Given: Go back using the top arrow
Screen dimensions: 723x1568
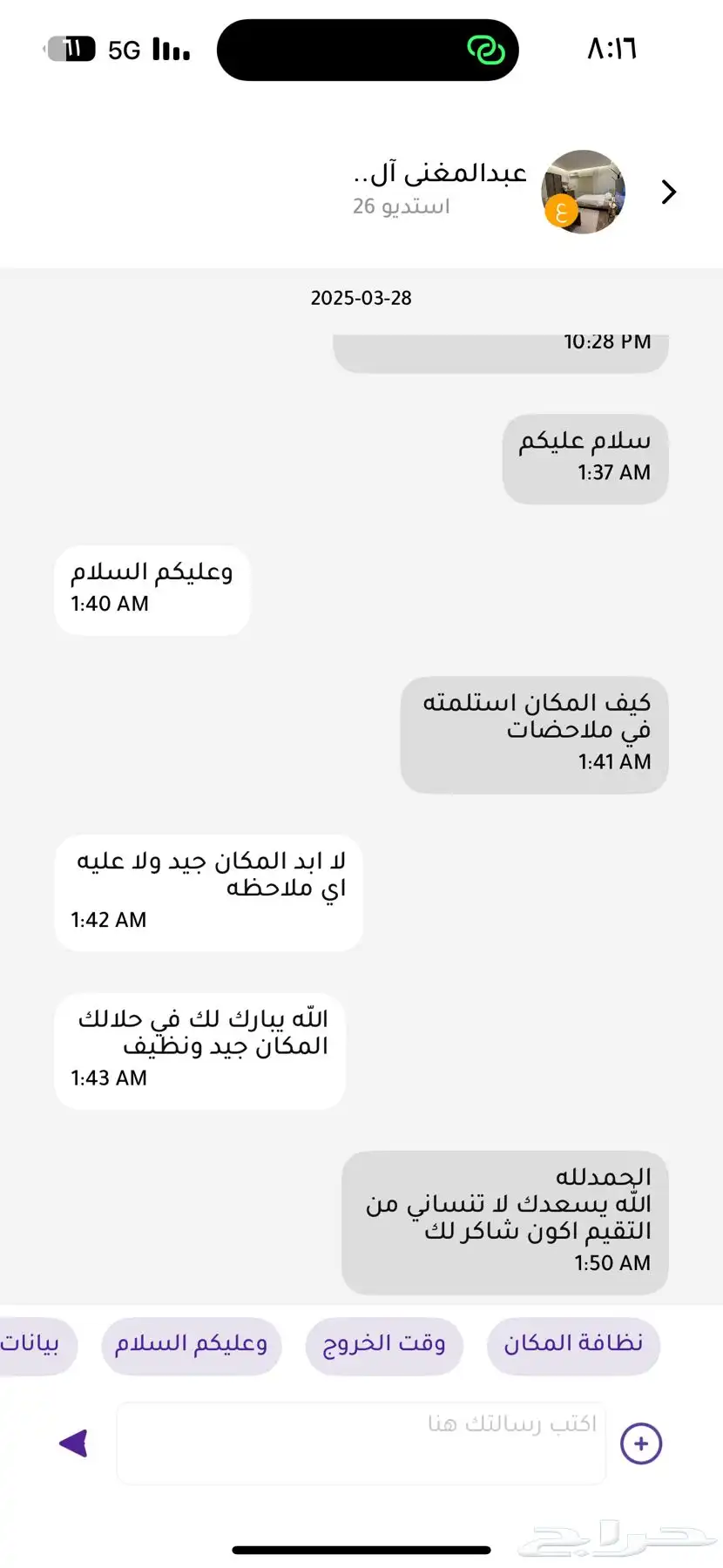Looking at the screenshot, I should click(x=668, y=192).
